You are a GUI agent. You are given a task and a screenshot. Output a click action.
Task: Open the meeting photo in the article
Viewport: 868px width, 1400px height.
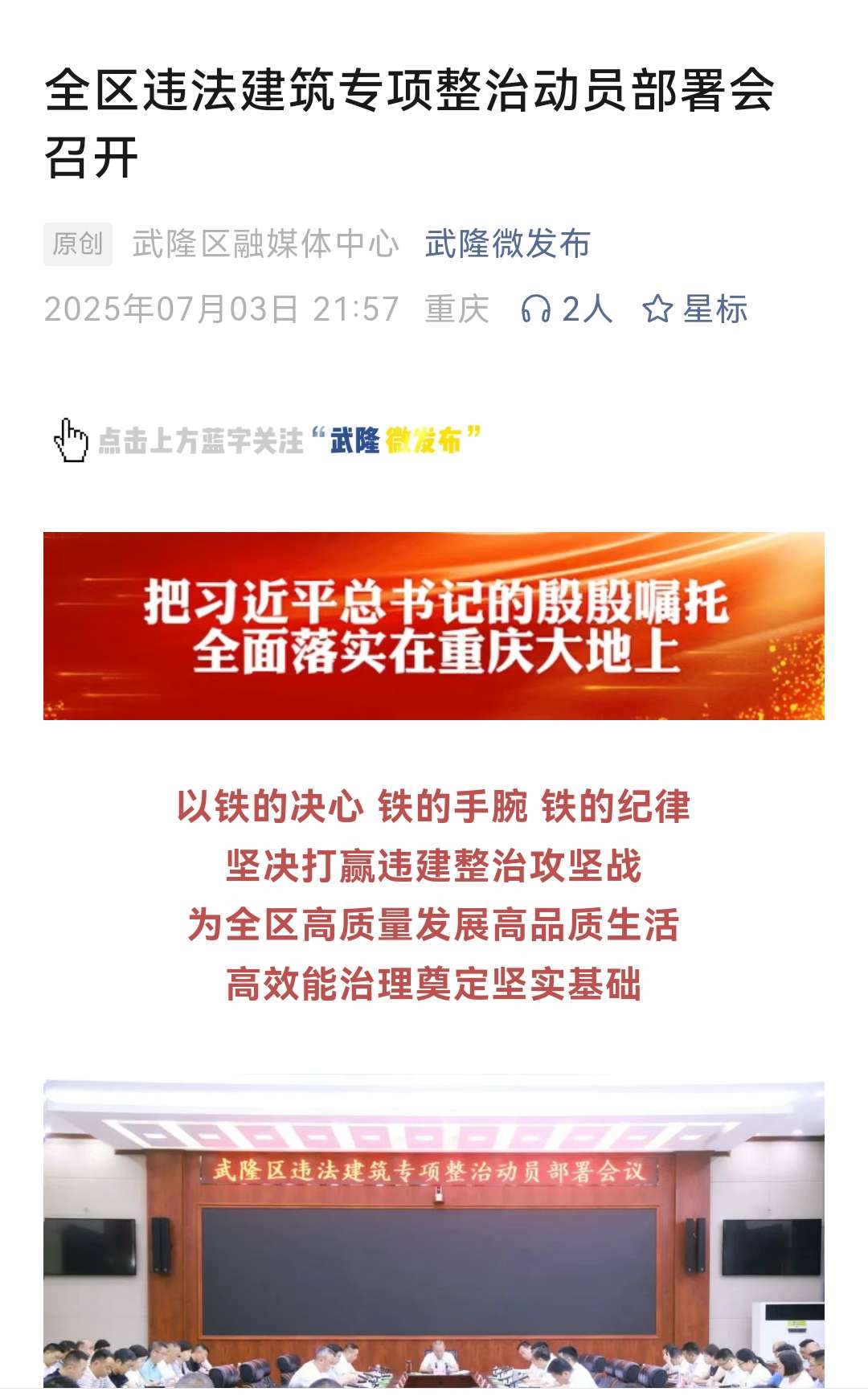tap(434, 1234)
